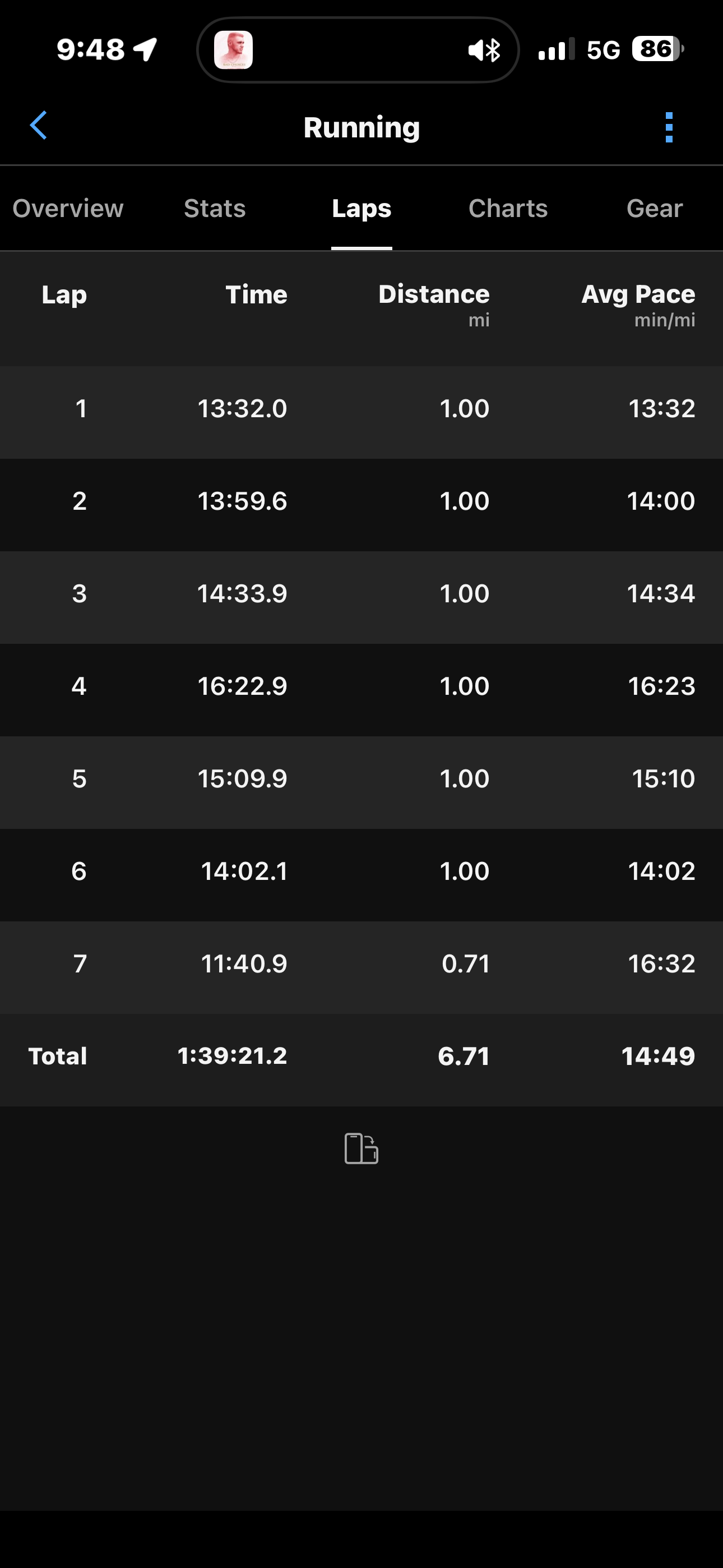Image resolution: width=723 pixels, height=1568 pixels.
Task: Tap the rotate-device icon below the table
Action: click(361, 1149)
